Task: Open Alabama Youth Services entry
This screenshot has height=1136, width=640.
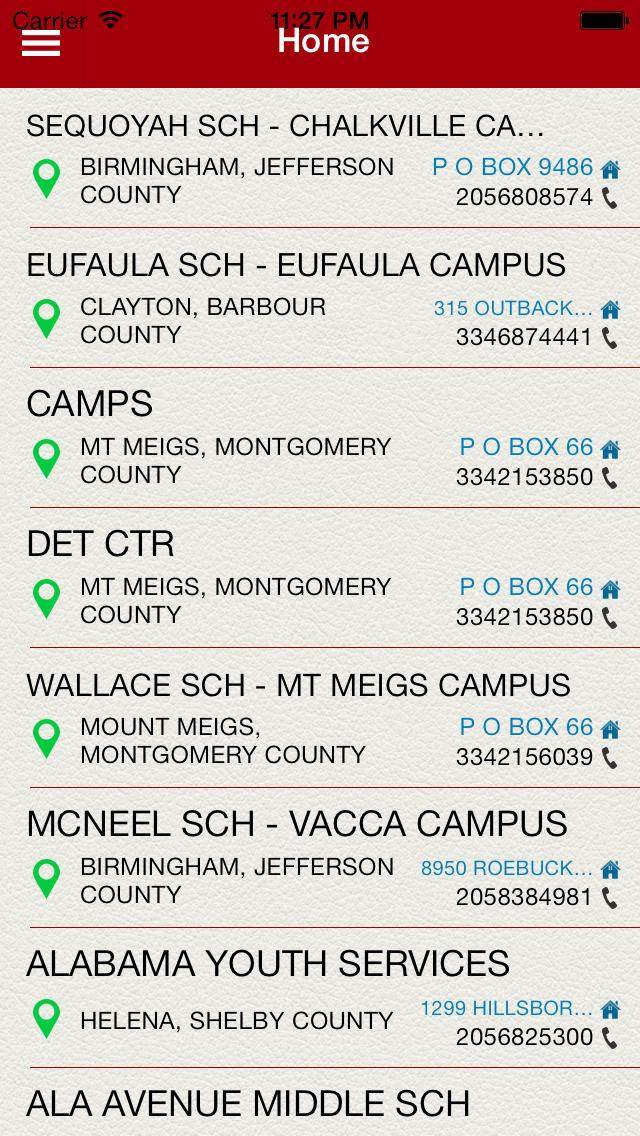Action: click(320, 997)
